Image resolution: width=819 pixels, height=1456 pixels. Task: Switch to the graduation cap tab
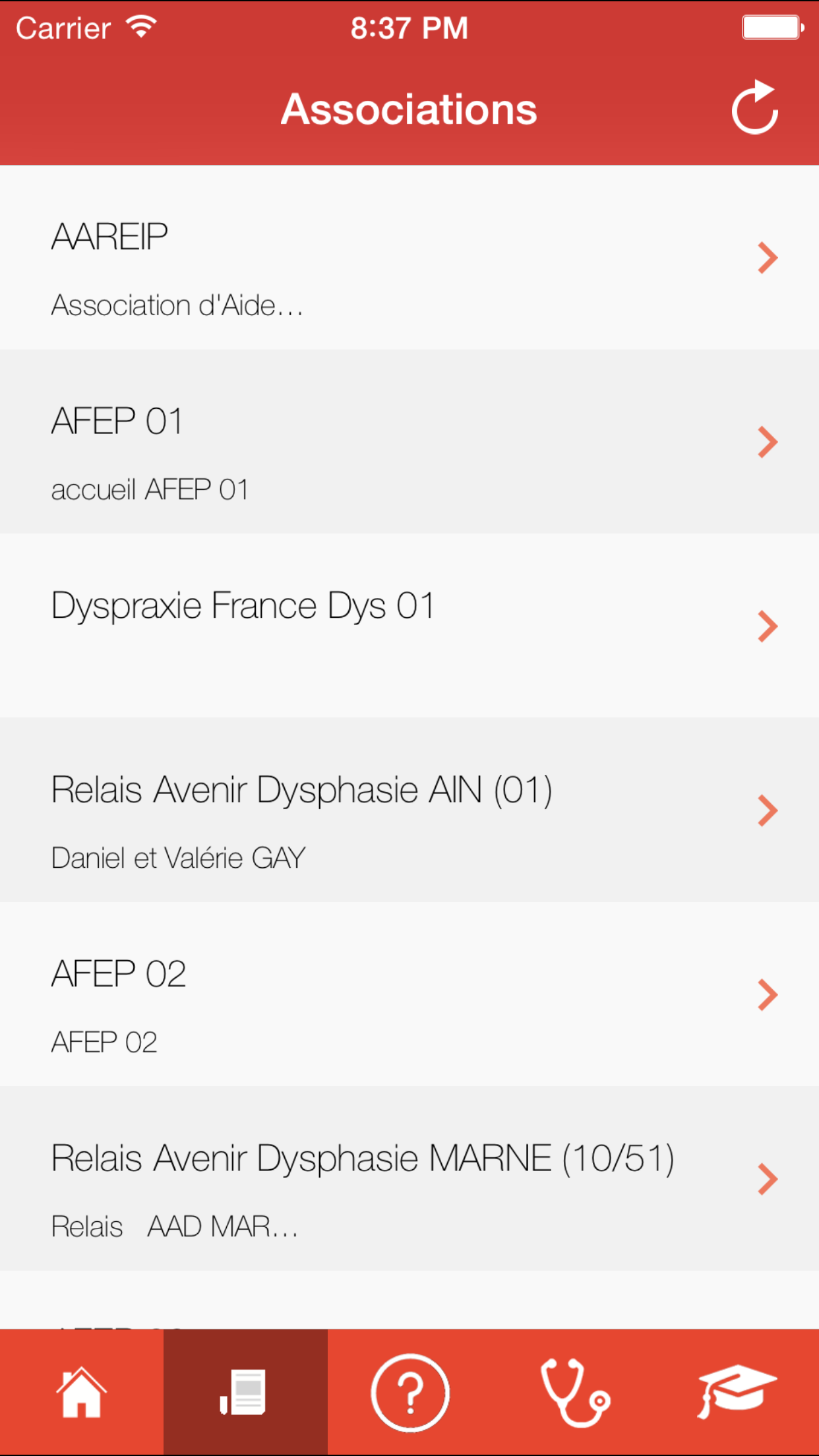[737, 1392]
